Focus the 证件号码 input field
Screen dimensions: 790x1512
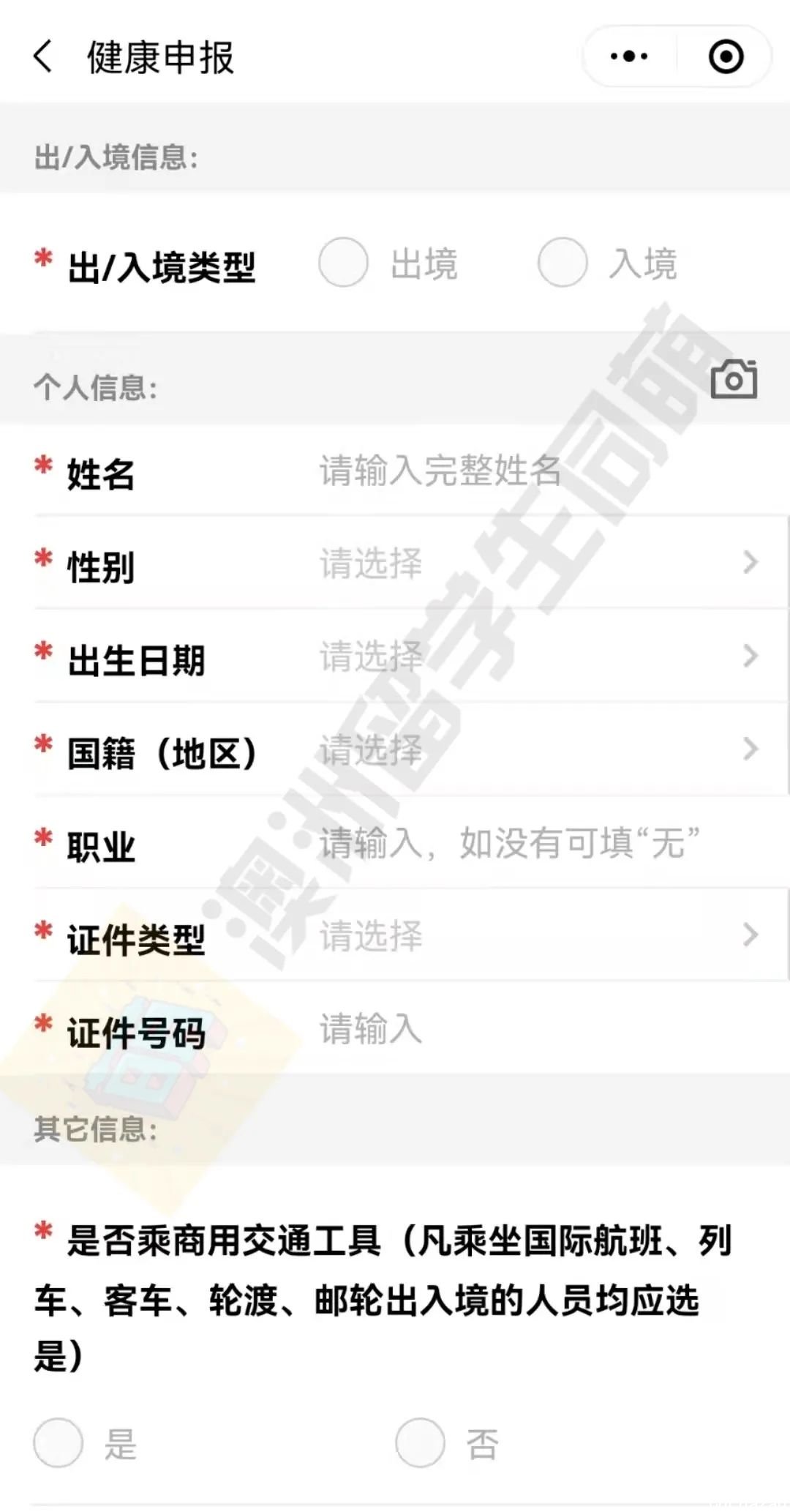512,1029
